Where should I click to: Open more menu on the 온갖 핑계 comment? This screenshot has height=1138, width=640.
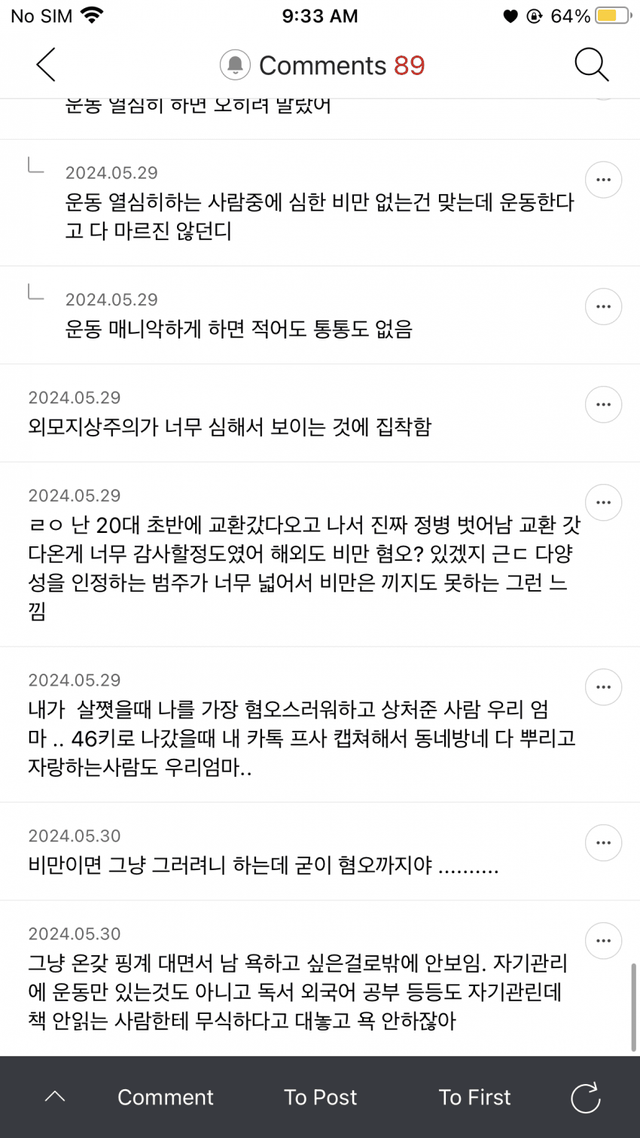pyautogui.click(x=603, y=941)
